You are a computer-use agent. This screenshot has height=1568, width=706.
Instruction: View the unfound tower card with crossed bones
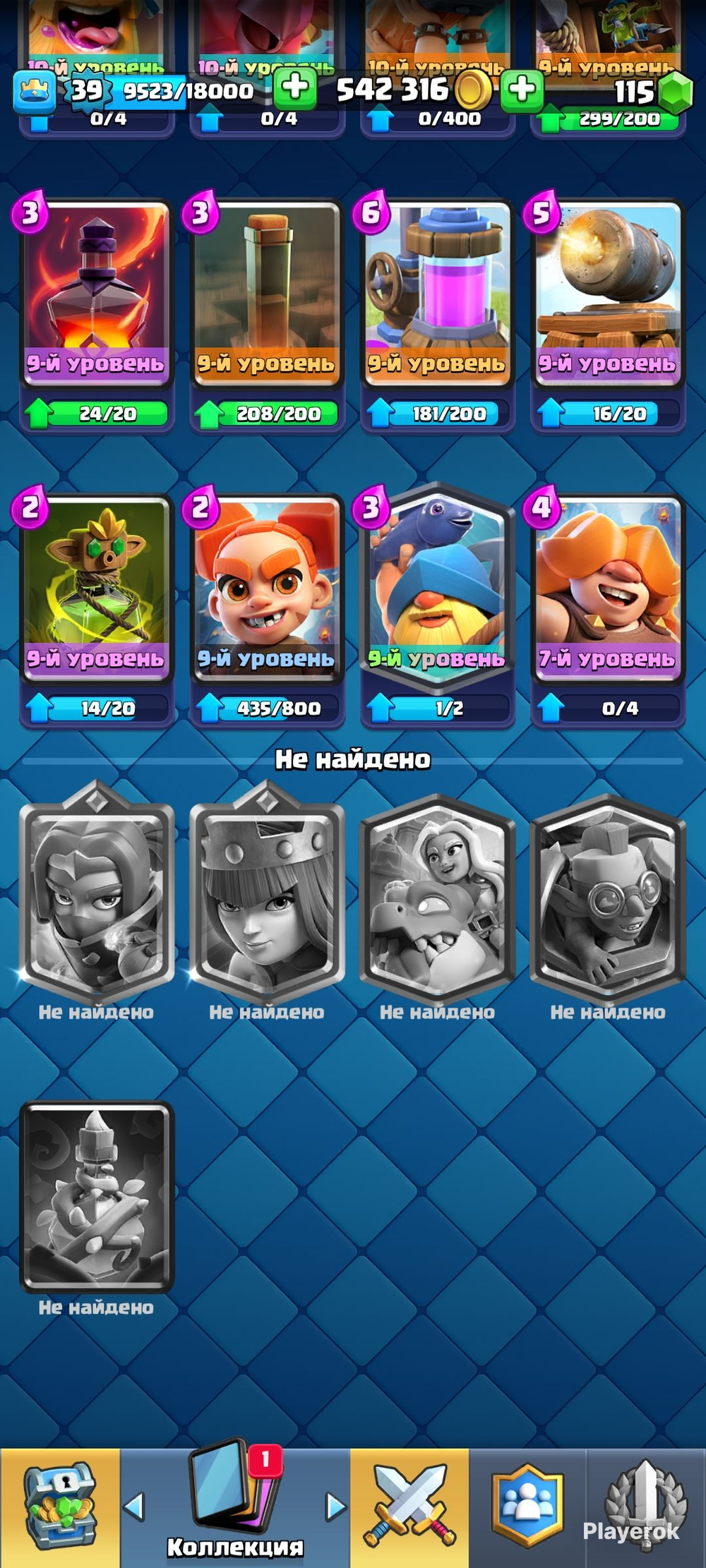click(96, 1196)
